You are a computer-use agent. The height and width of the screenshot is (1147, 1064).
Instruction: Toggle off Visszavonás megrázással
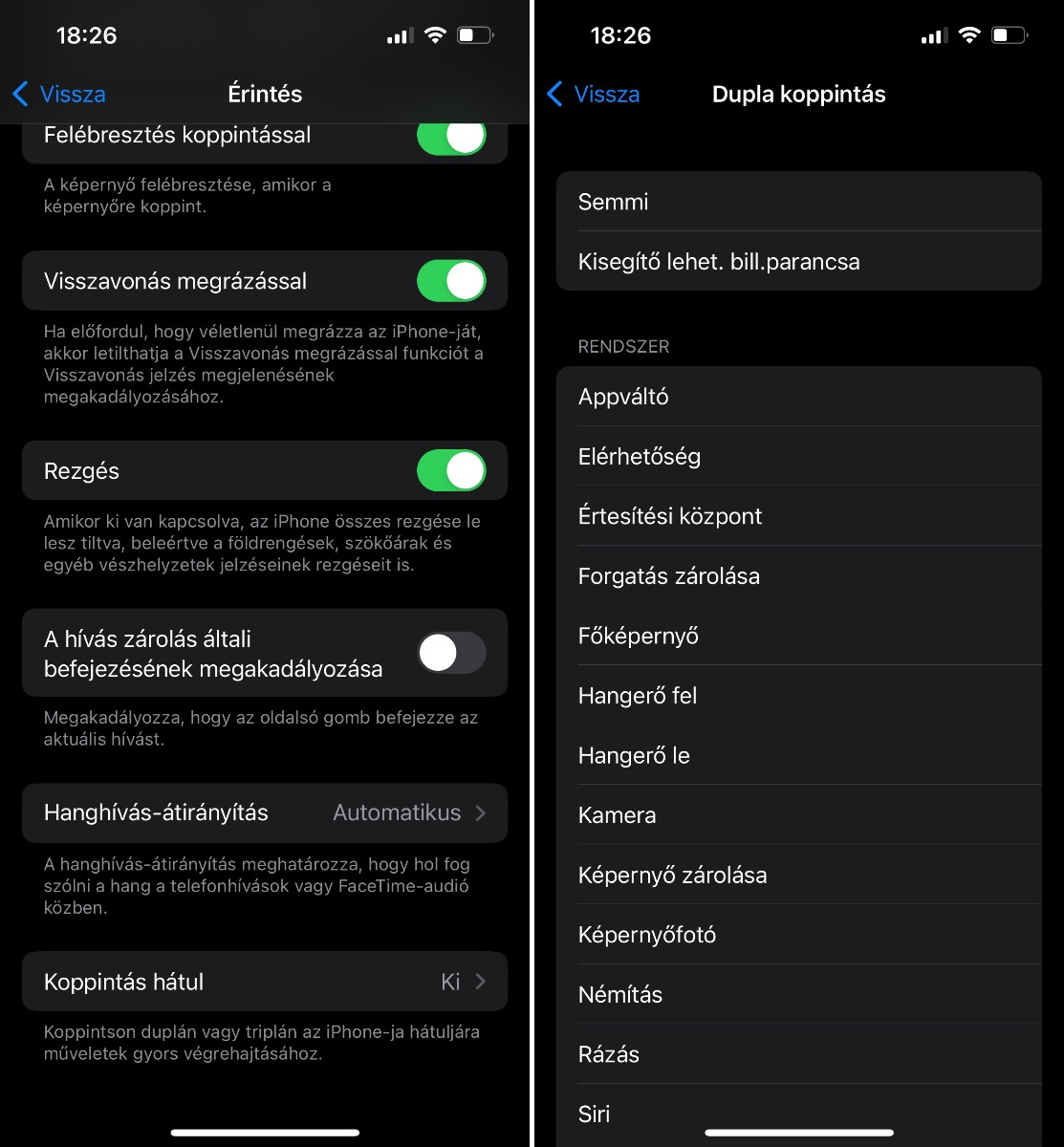(452, 281)
